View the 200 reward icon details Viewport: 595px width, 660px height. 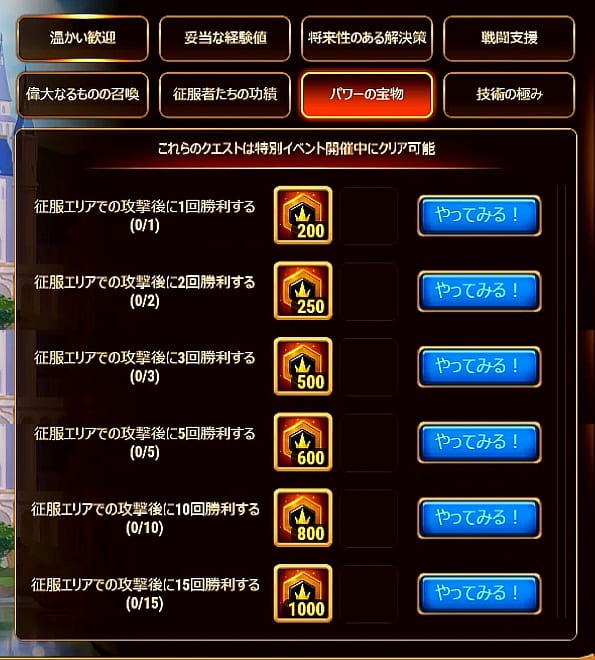coord(303,215)
